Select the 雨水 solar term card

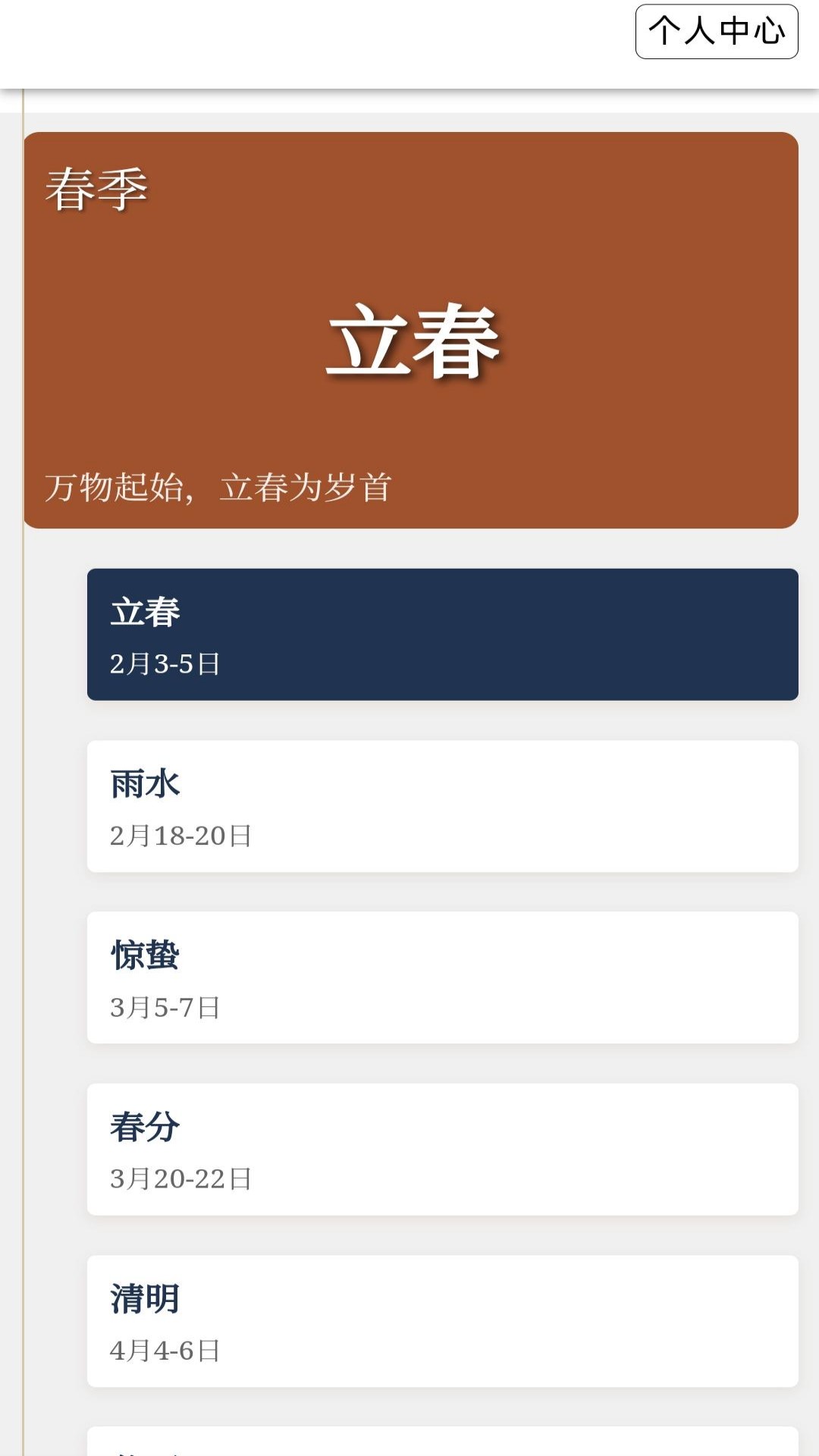pyautogui.click(x=442, y=806)
